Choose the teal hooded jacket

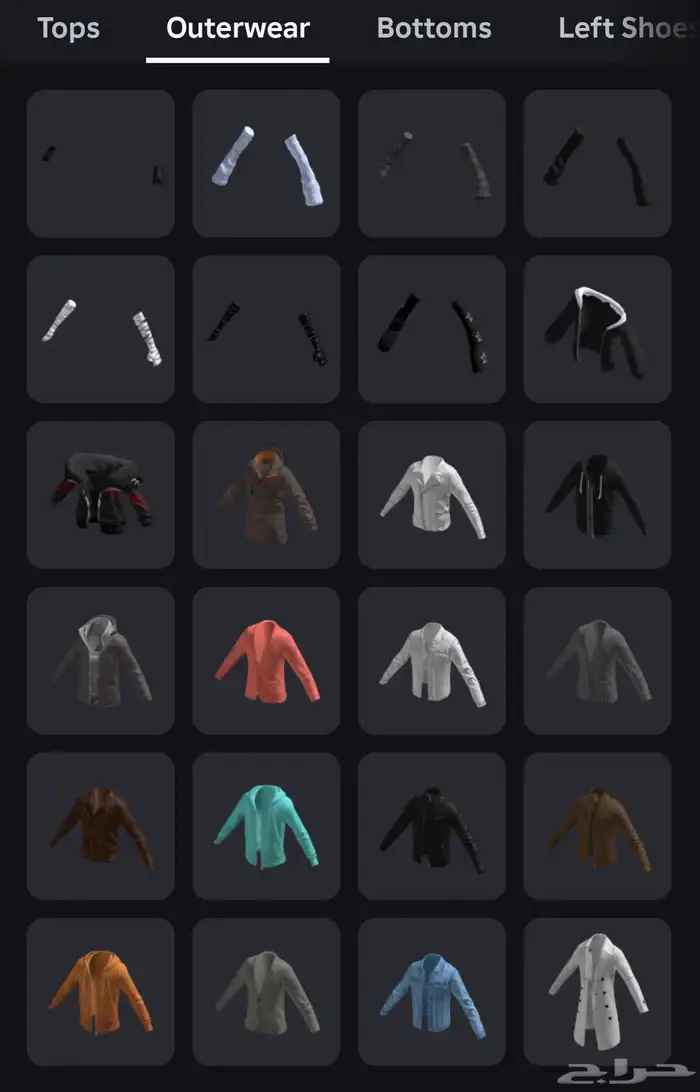click(x=267, y=827)
